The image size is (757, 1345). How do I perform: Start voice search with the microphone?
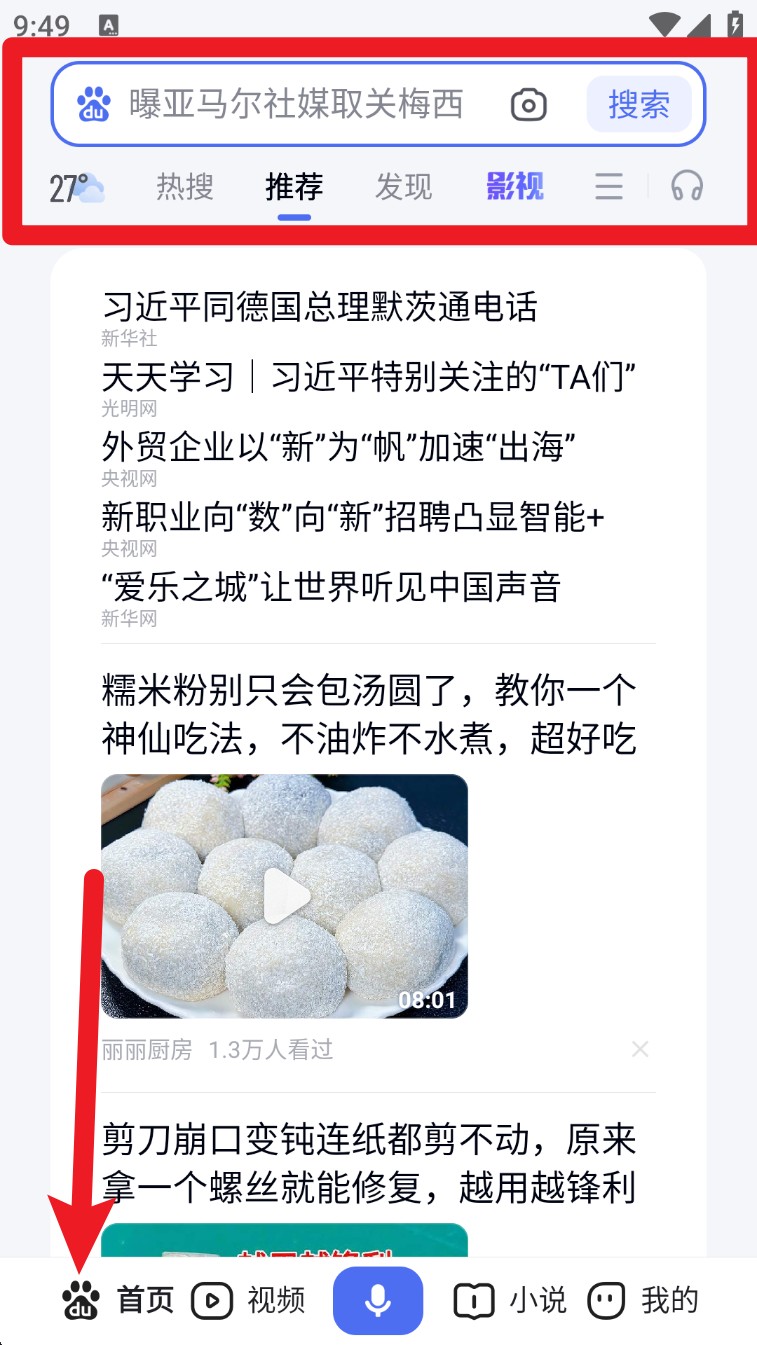click(378, 1301)
